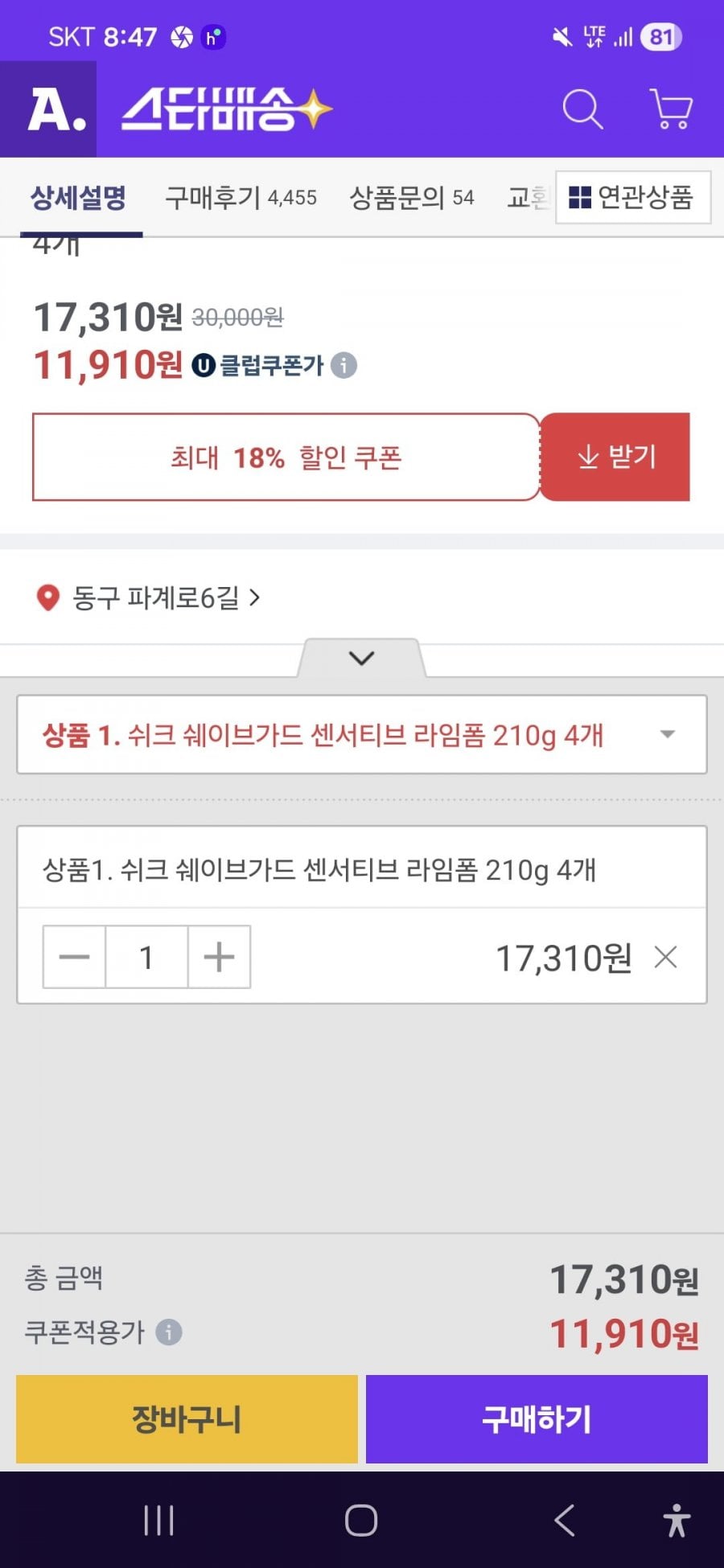Image resolution: width=724 pixels, height=1568 pixels.
Task: Open the 연관상품 button
Action: click(633, 197)
